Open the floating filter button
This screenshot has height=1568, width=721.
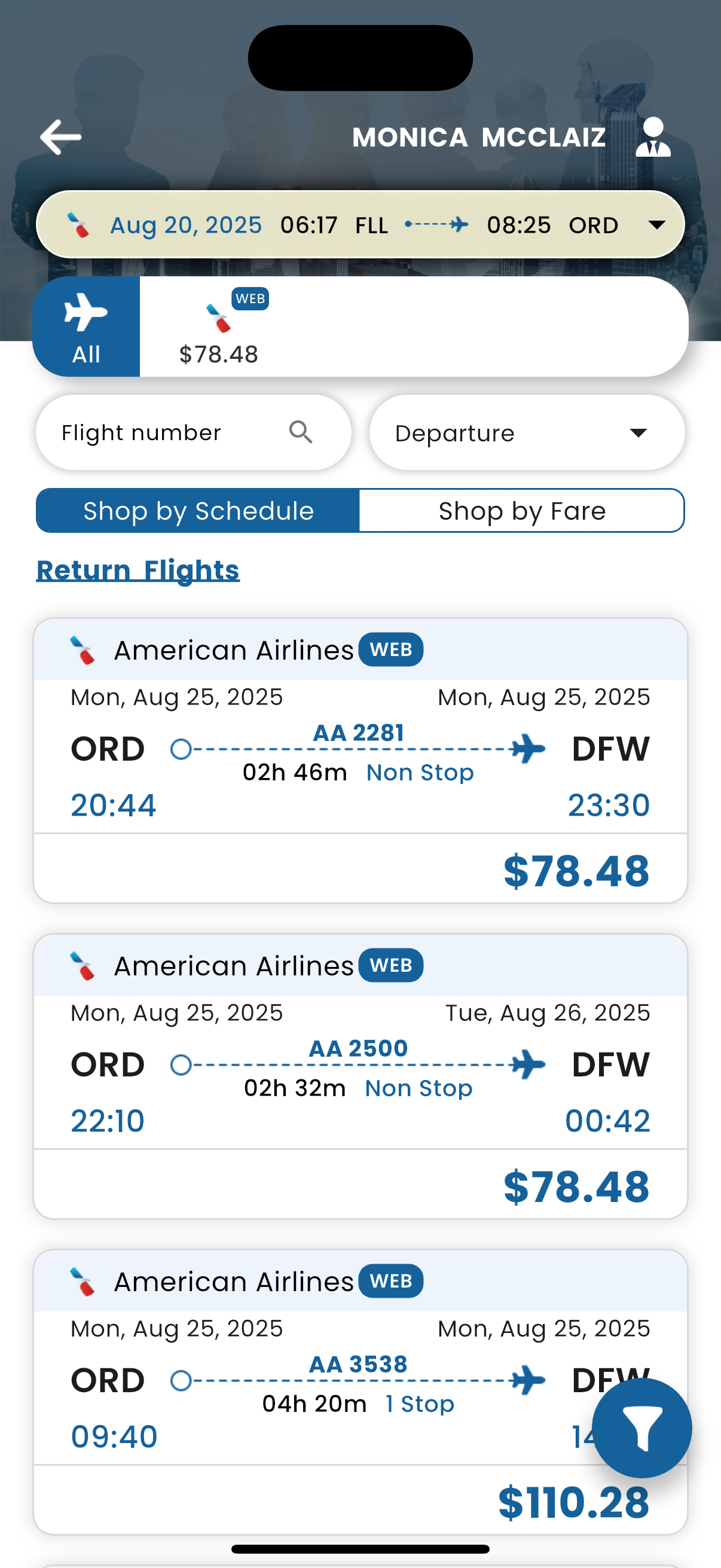(642, 1428)
